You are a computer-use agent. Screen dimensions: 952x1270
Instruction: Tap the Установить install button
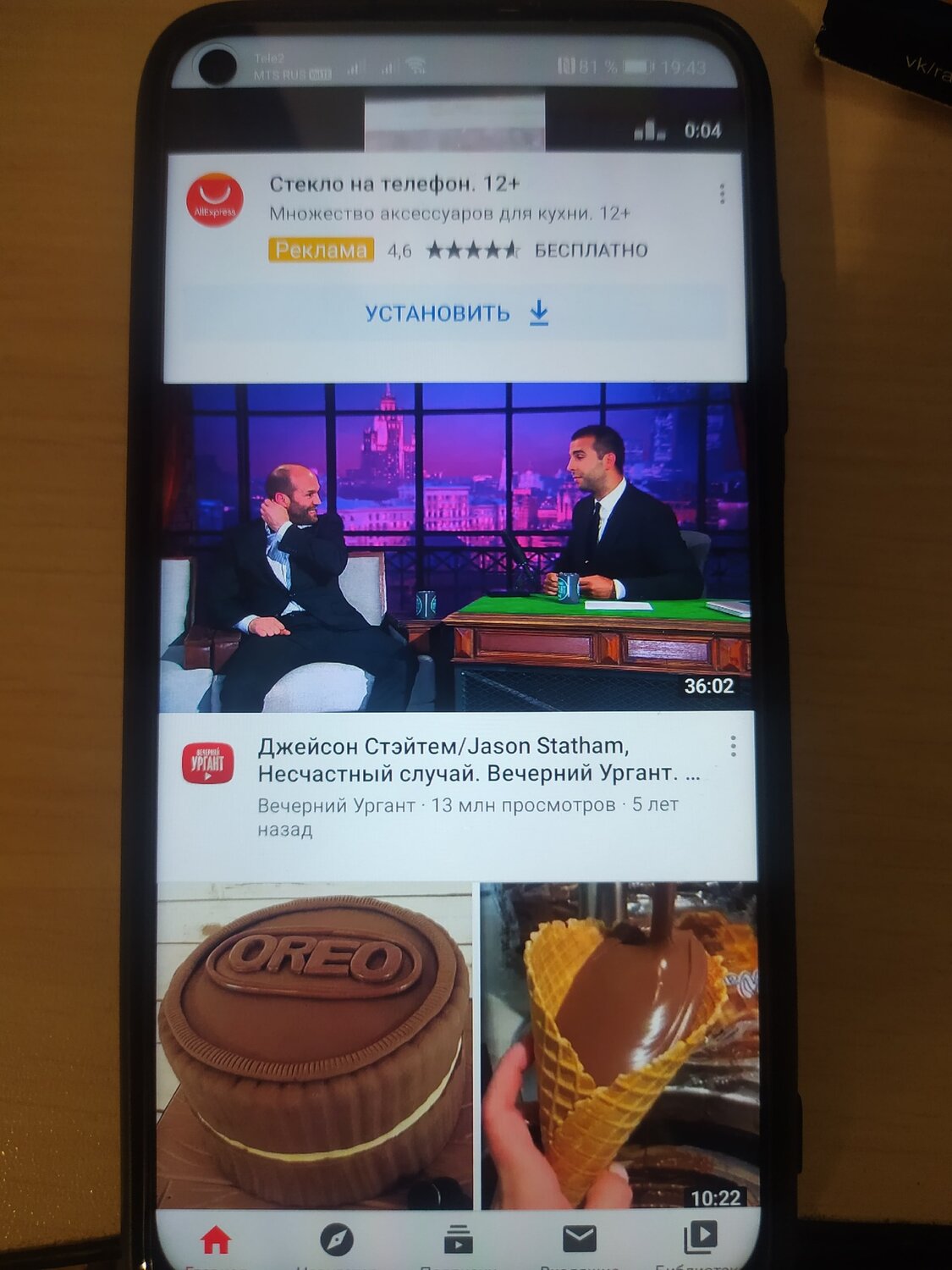click(455, 314)
